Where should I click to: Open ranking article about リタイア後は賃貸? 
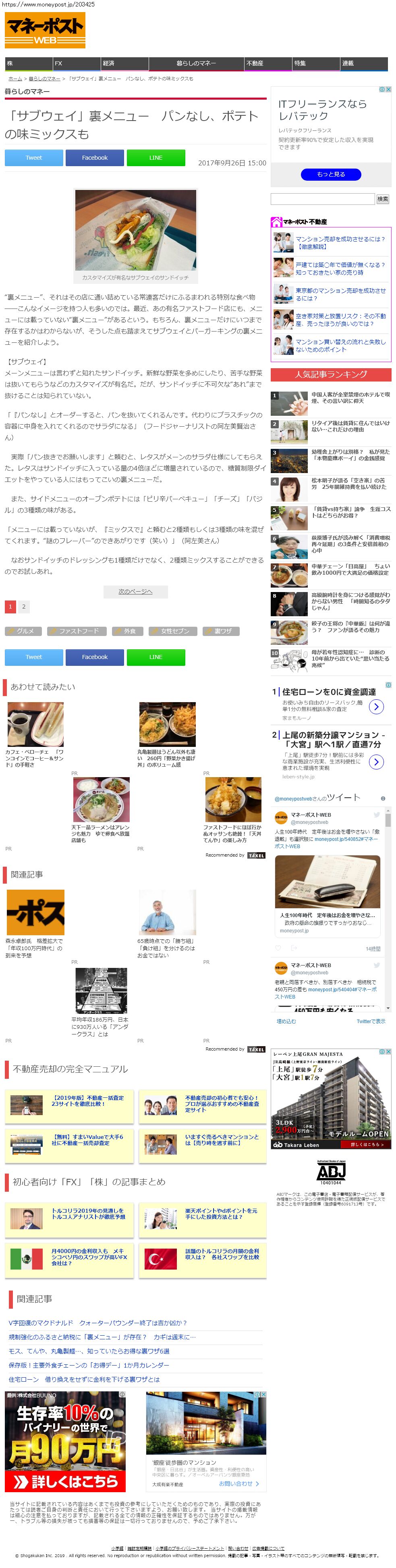pyautogui.click(x=350, y=426)
